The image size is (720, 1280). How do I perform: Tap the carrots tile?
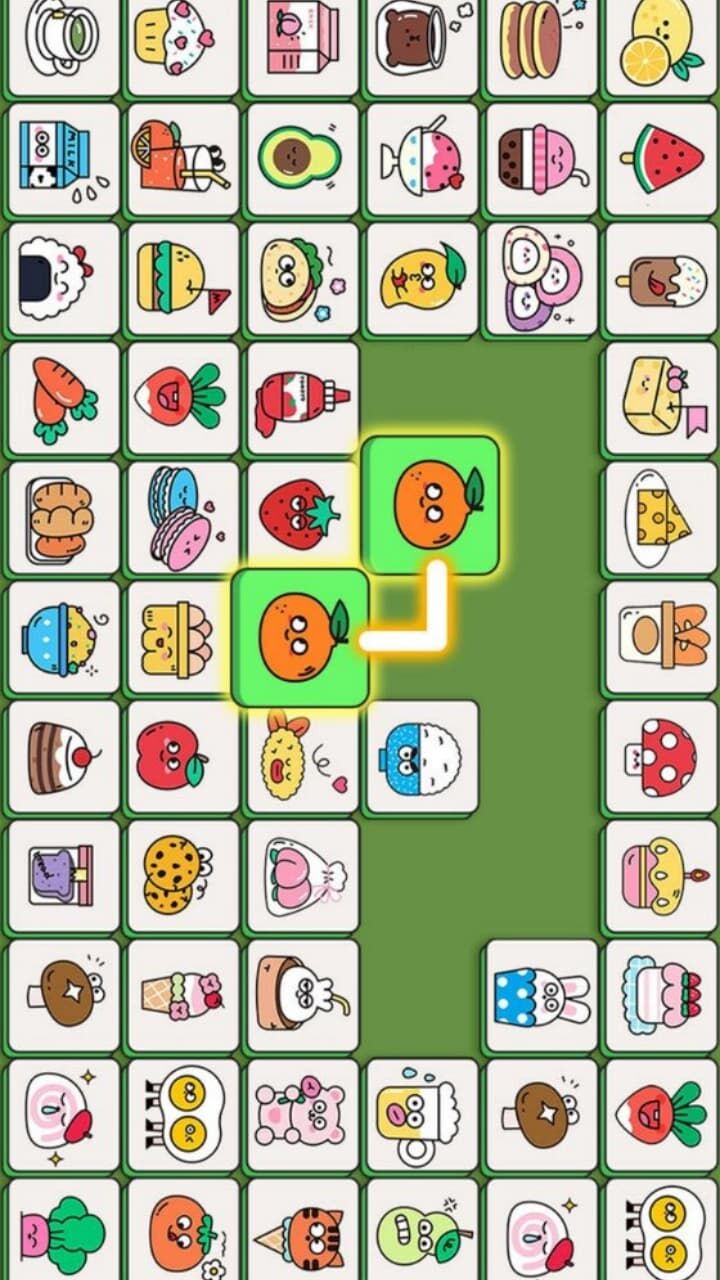coord(63,399)
